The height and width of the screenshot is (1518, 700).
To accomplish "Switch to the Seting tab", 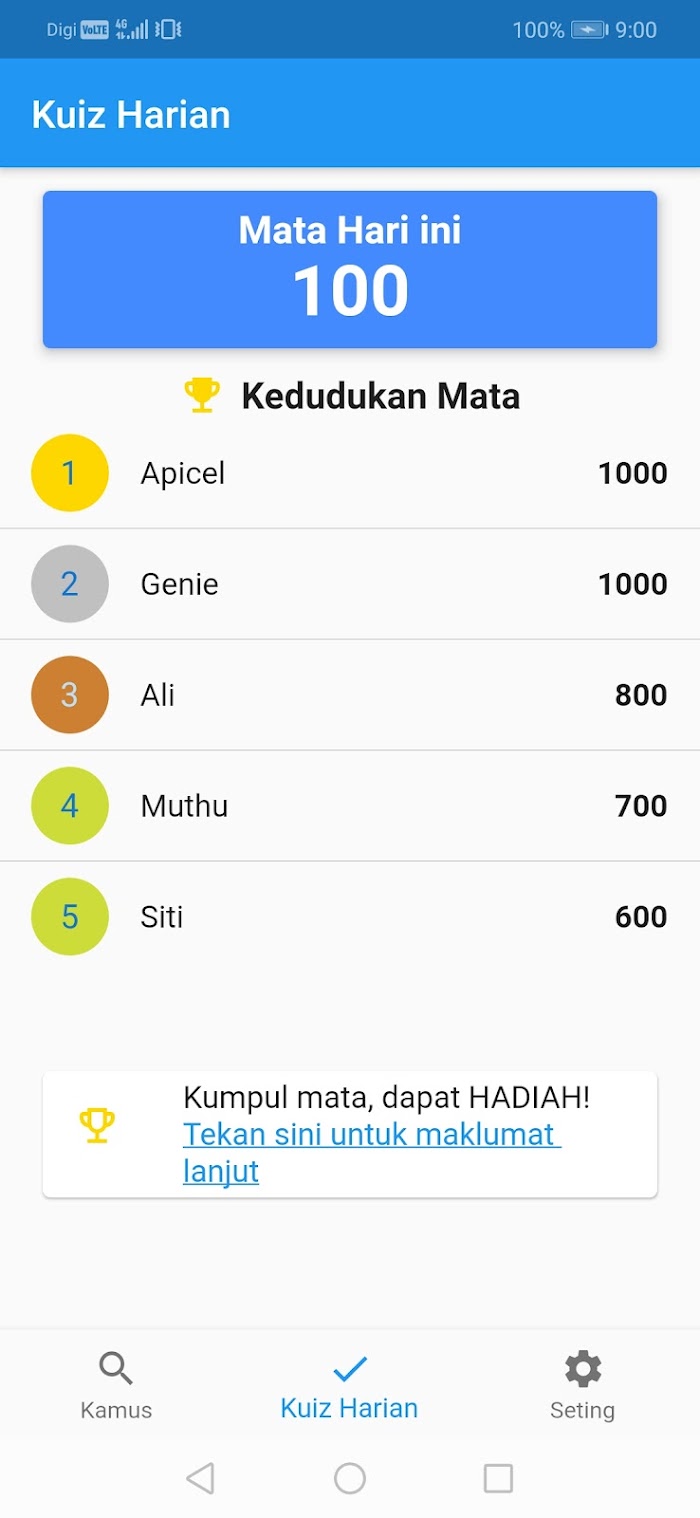I will [x=582, y=1385].
